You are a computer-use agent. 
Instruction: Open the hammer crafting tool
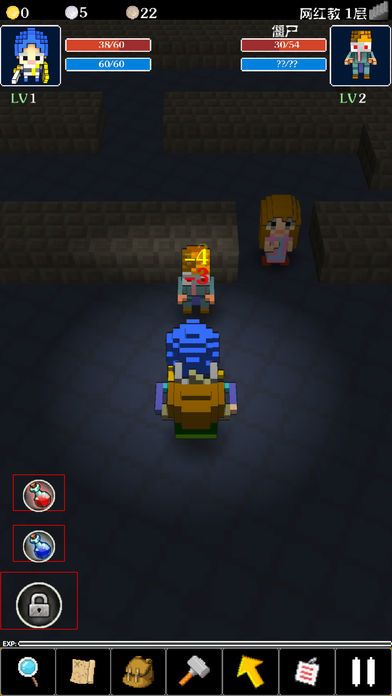[194, 672]
